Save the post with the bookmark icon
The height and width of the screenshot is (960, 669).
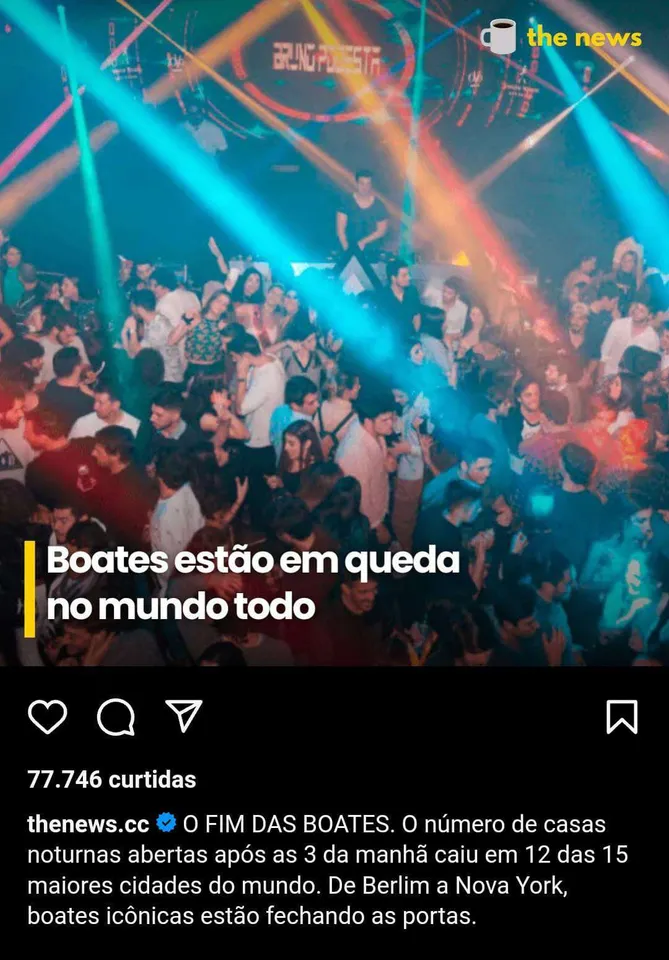622,717
